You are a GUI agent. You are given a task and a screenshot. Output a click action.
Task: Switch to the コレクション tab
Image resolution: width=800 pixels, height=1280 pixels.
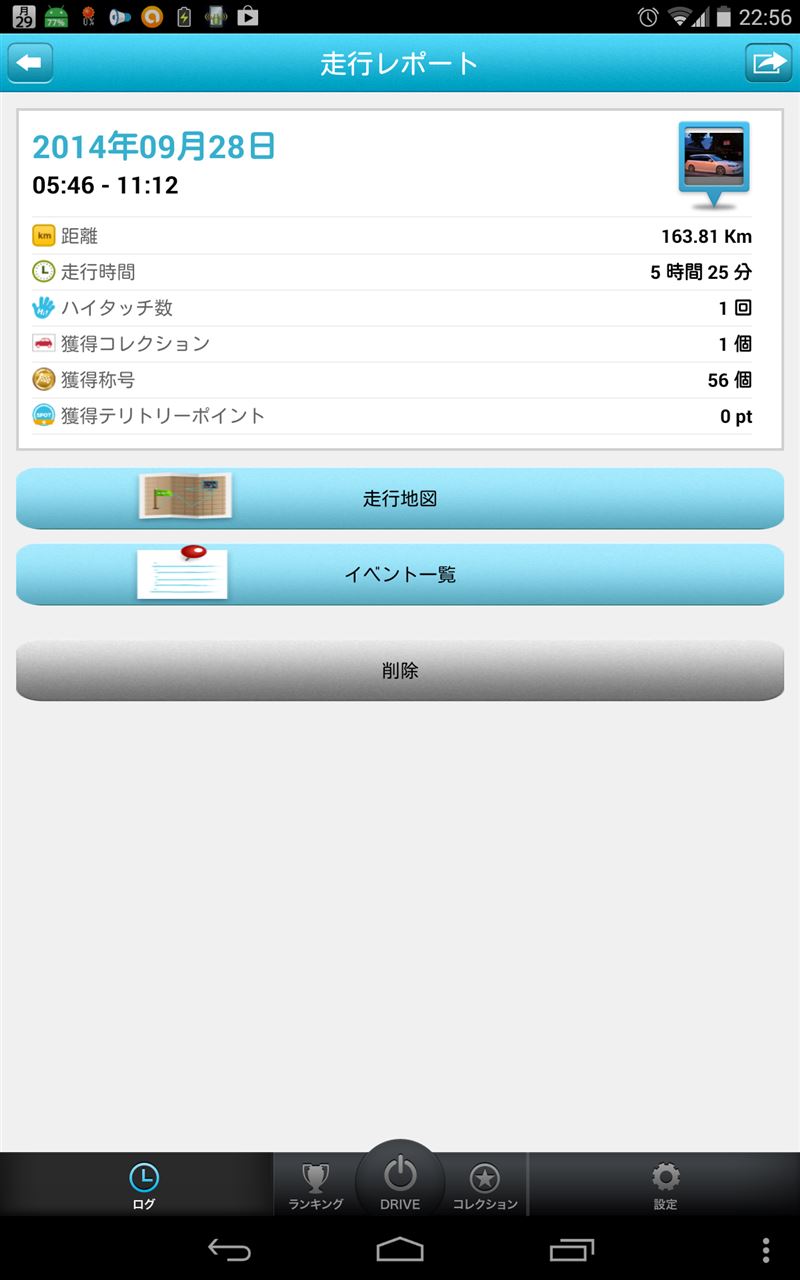pos(485,1186)
